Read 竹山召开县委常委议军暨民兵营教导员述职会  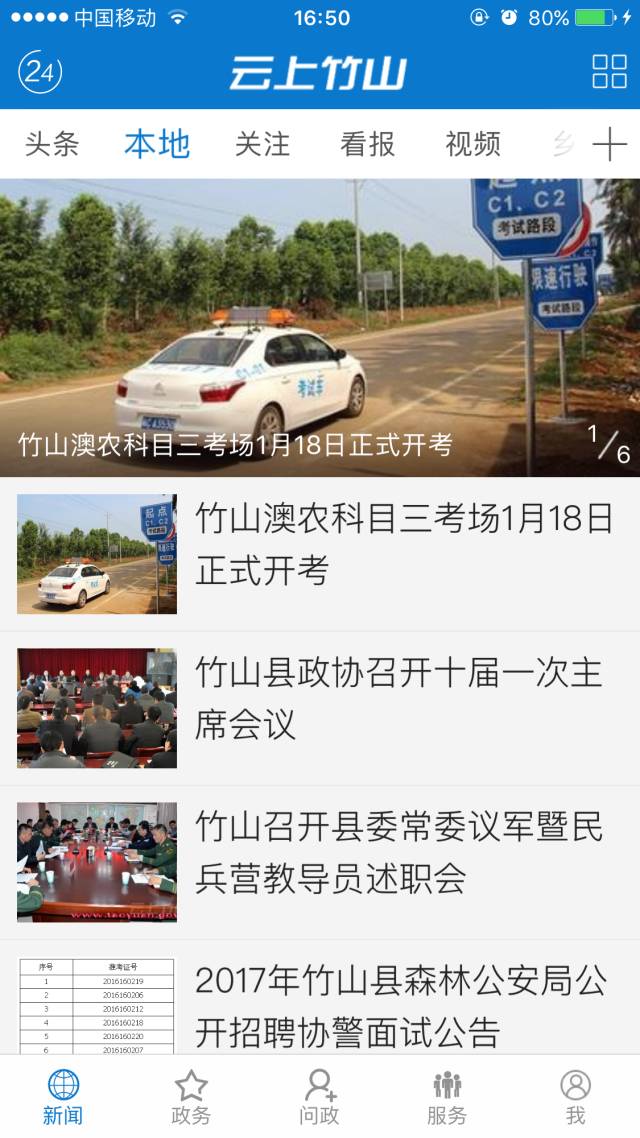320,862
